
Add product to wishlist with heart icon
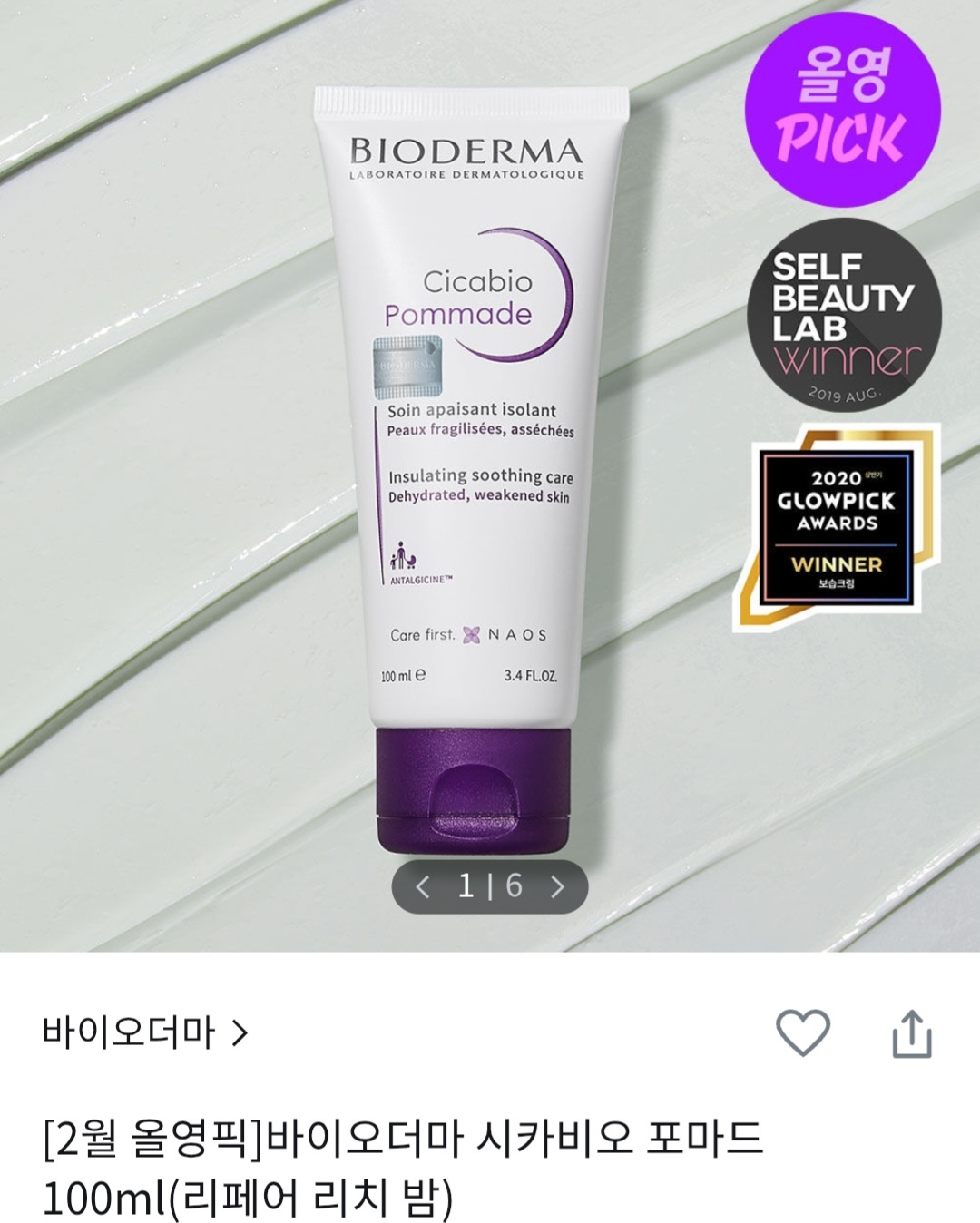click(x=803, y=1032)
